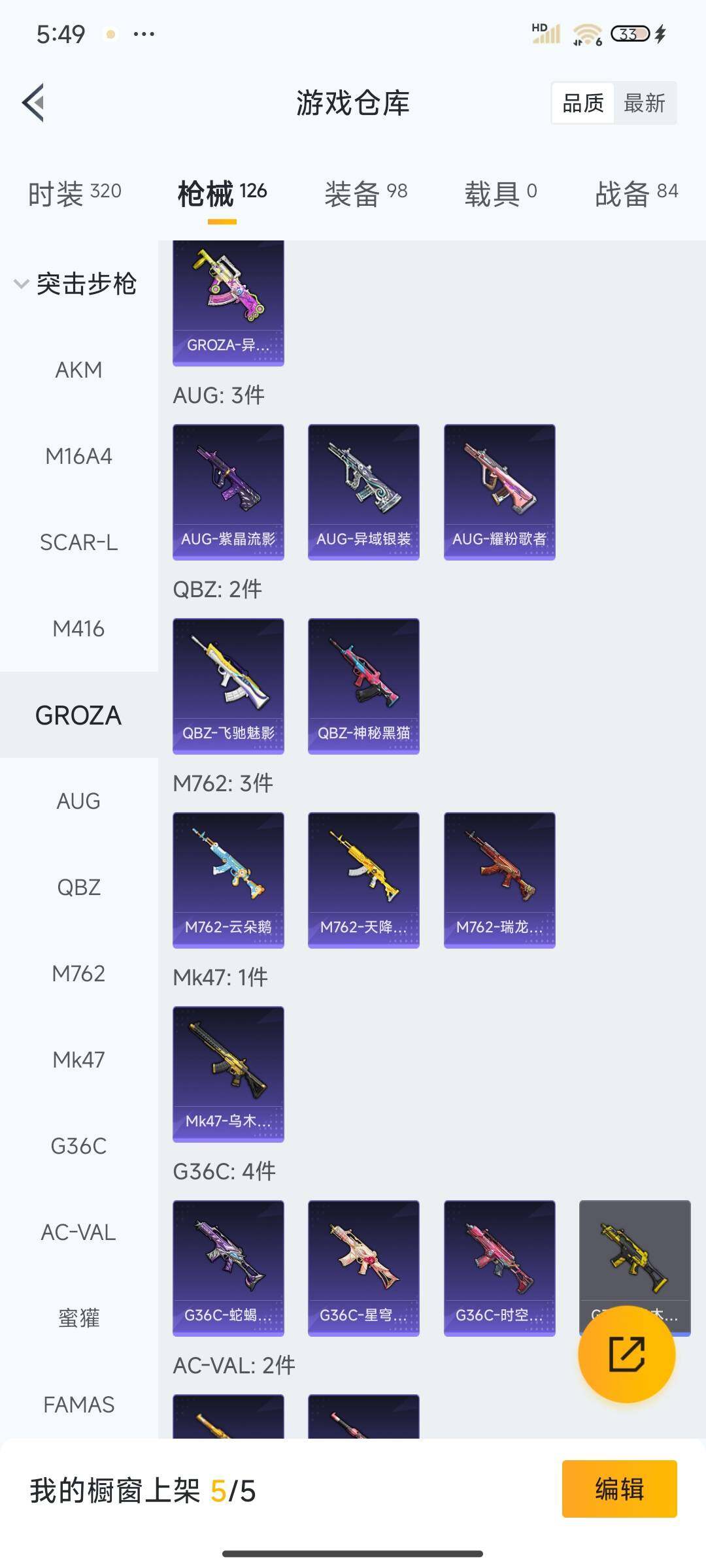Jump to FAMAS weapons
Viewport: 706px width, 1568px height.
78,1404
